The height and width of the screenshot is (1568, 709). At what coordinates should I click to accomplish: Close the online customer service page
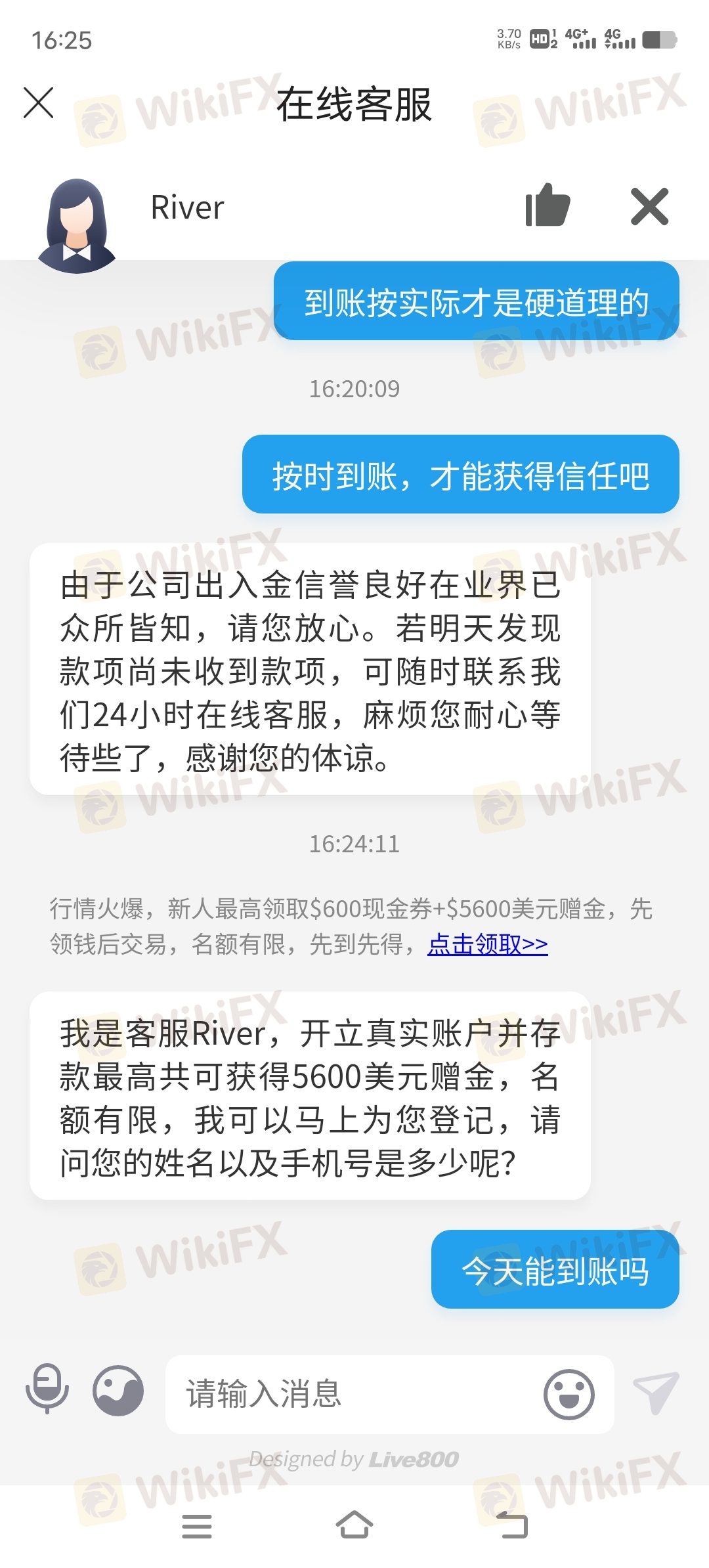pos(38,103)
